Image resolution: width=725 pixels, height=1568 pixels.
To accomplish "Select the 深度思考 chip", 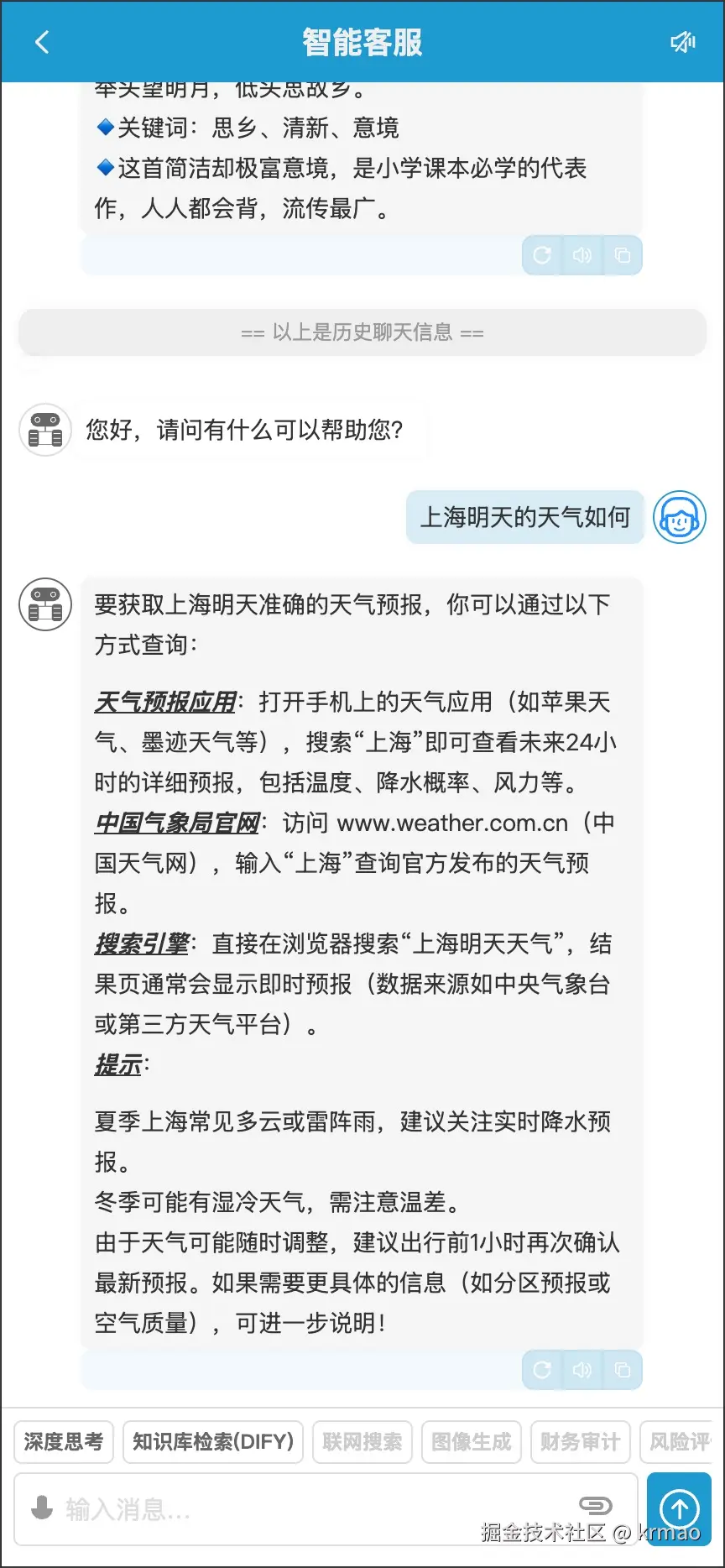I will click(x=64, y=1441).
